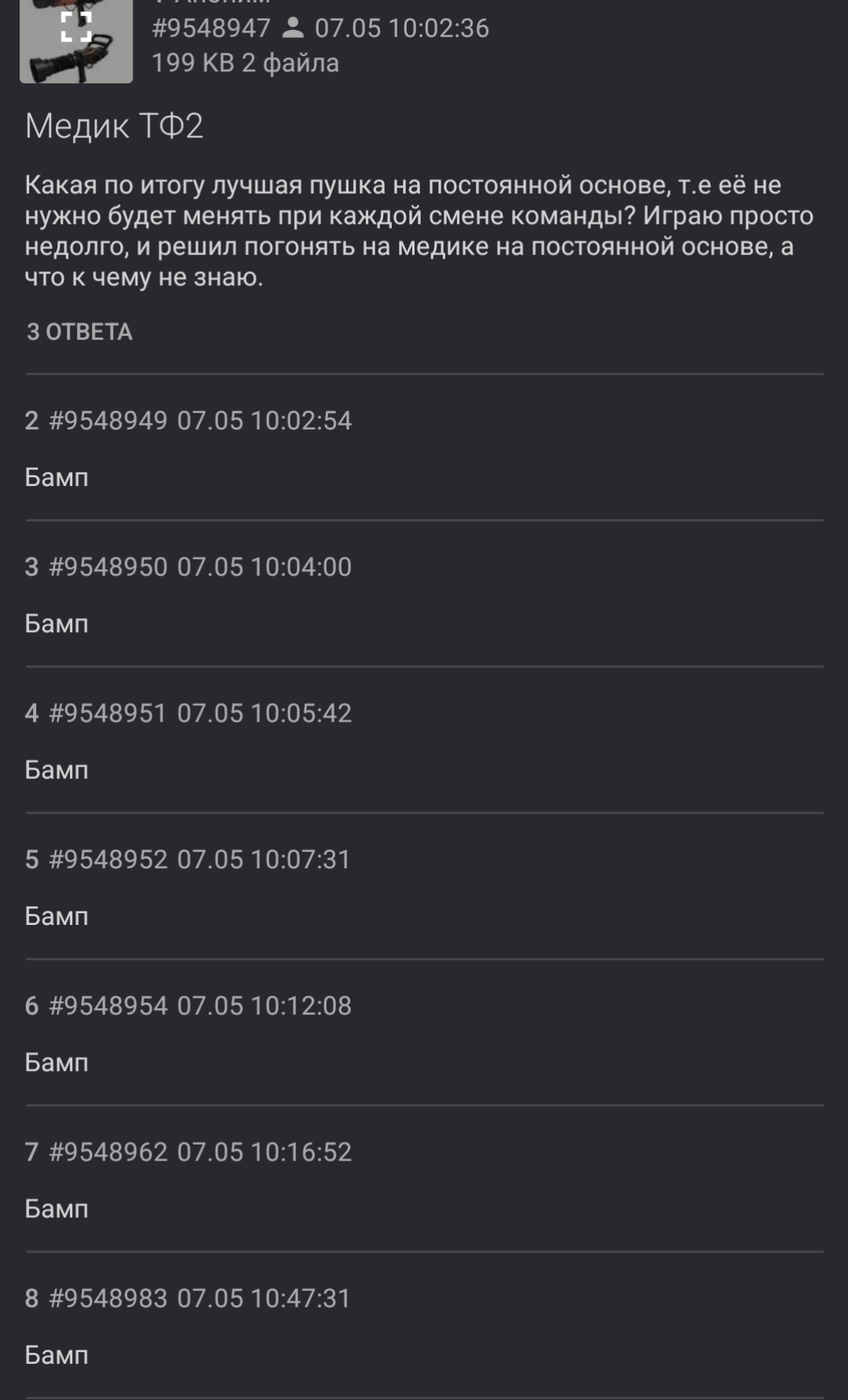Expand the attached image thumbnail
This screenshot has width=848, height=1400.
click(x=76, y=39)
